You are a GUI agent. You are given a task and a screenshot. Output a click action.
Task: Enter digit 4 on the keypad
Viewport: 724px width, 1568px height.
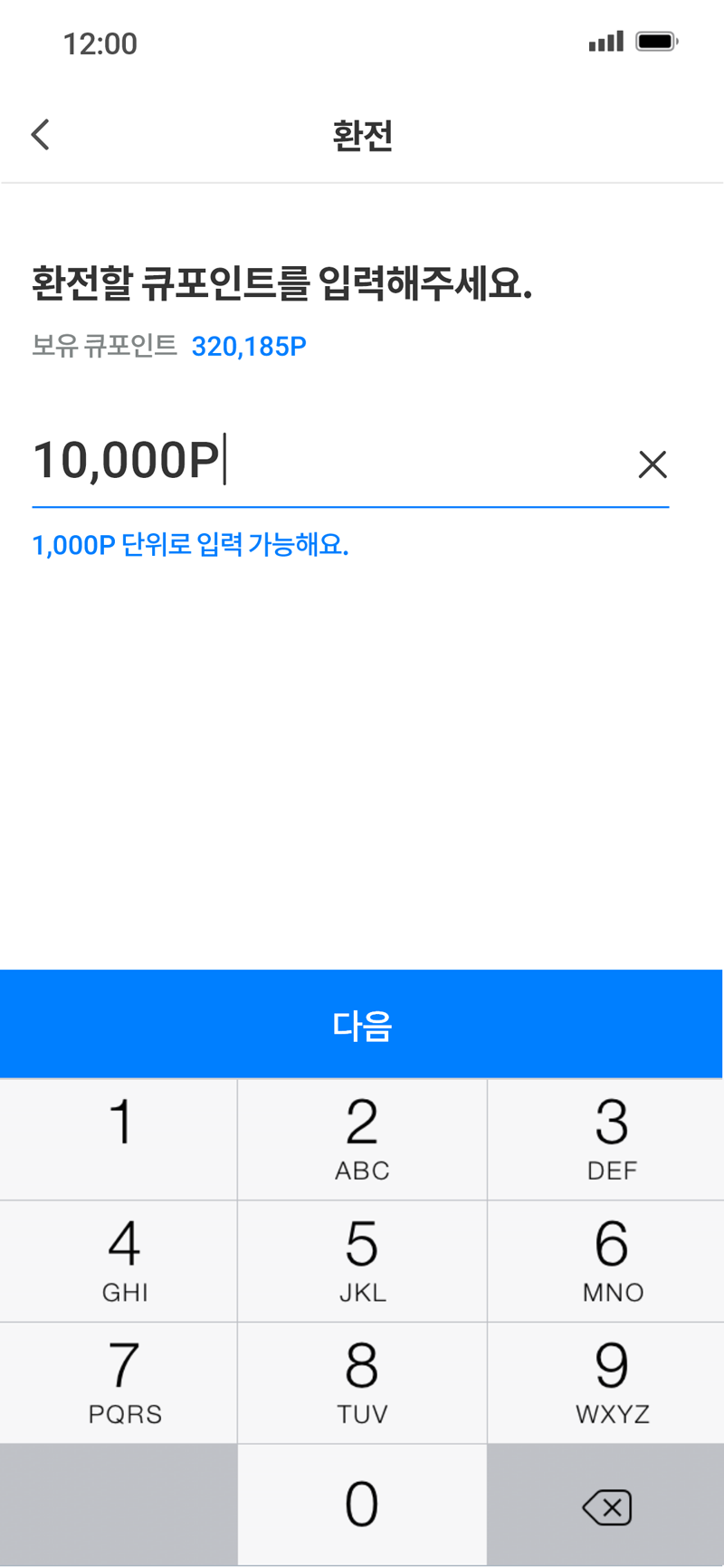[x=119, y=1260]
